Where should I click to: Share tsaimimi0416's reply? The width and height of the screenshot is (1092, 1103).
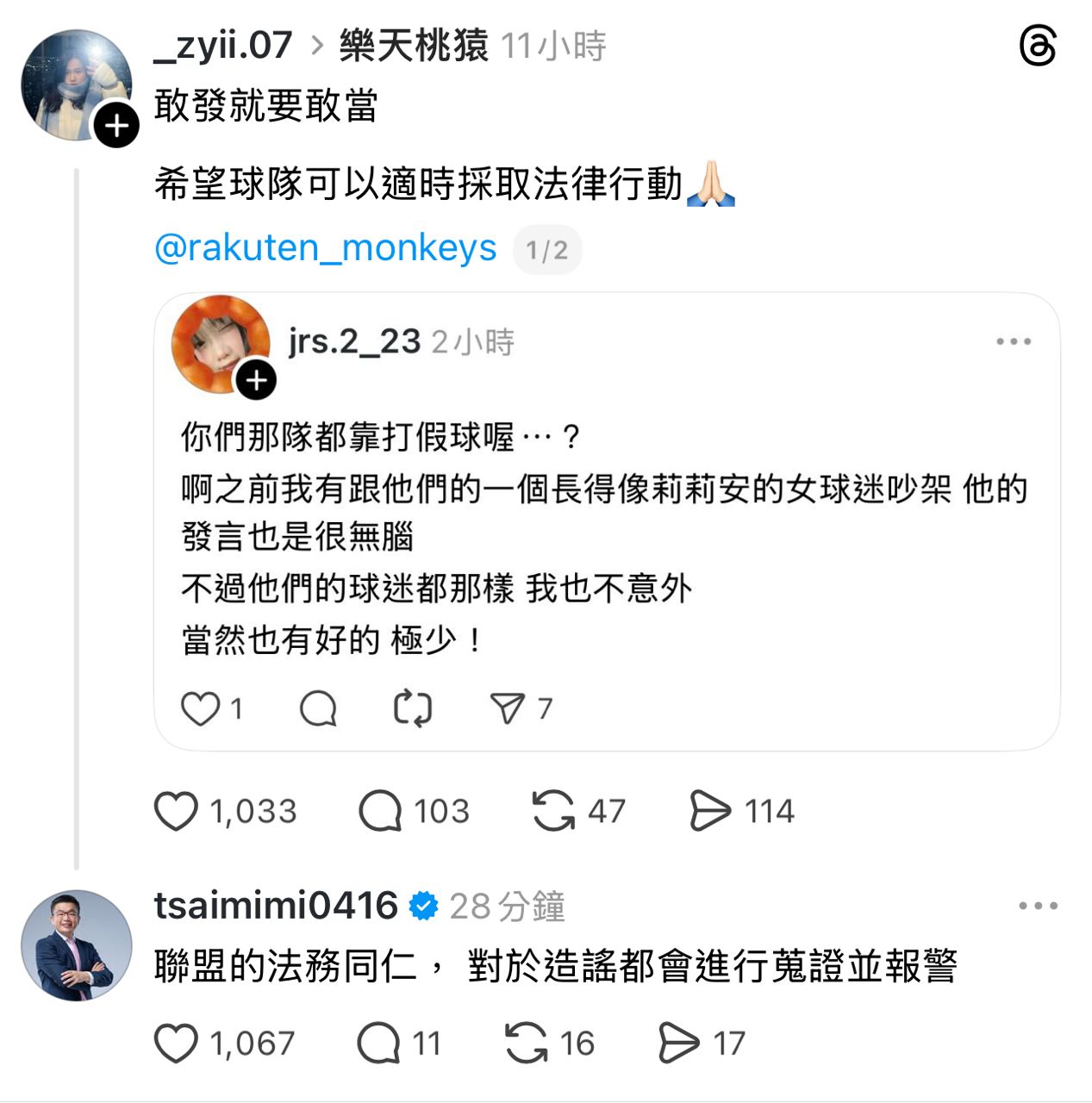[x=679, y=1044]
